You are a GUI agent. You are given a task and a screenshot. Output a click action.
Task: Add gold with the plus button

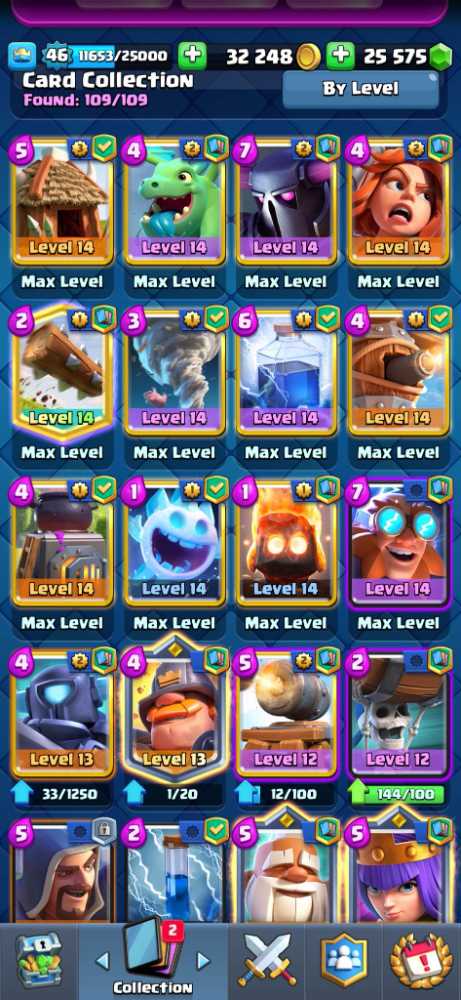pos(192,56)
